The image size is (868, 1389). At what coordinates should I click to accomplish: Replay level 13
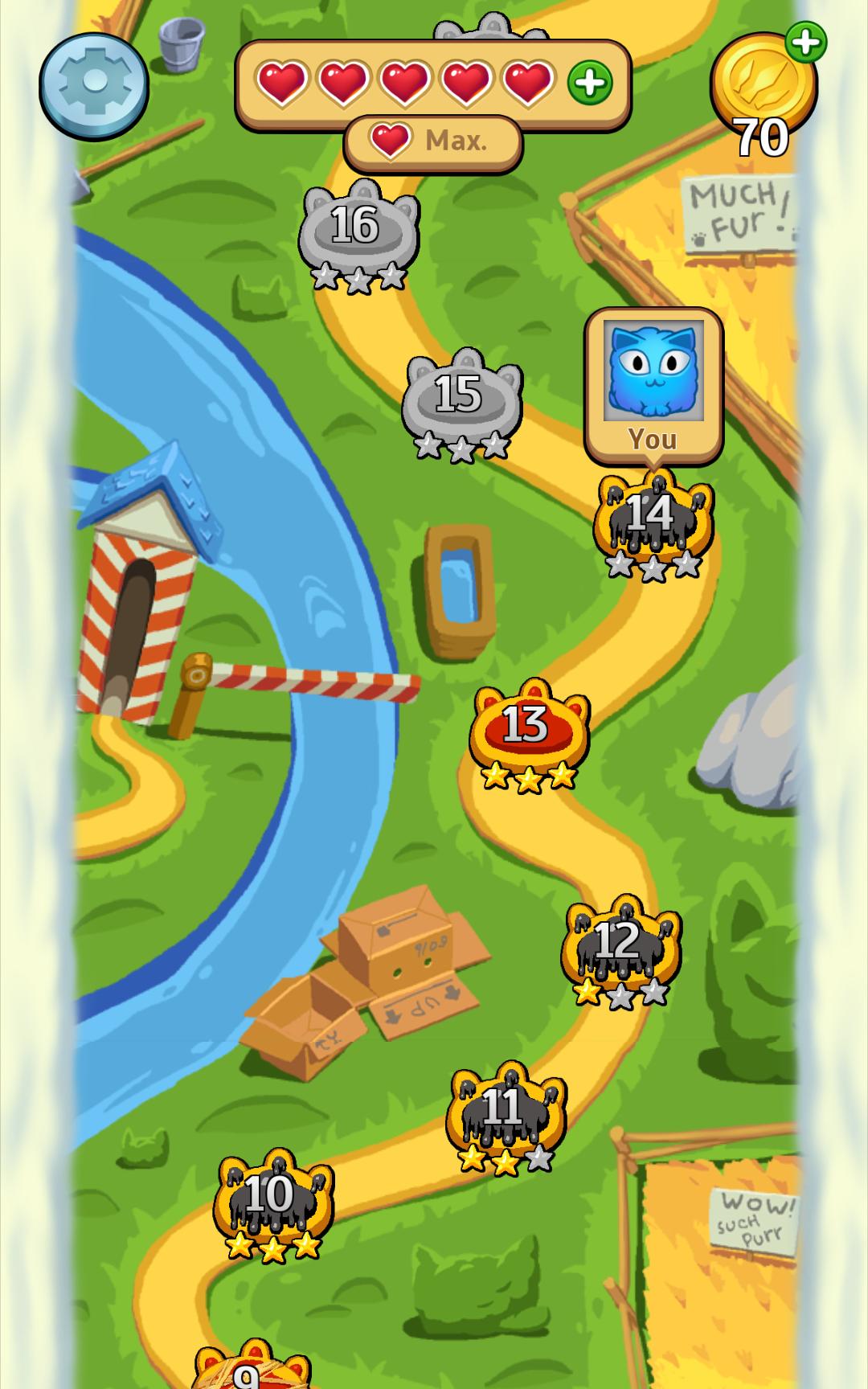pos(527,727)
